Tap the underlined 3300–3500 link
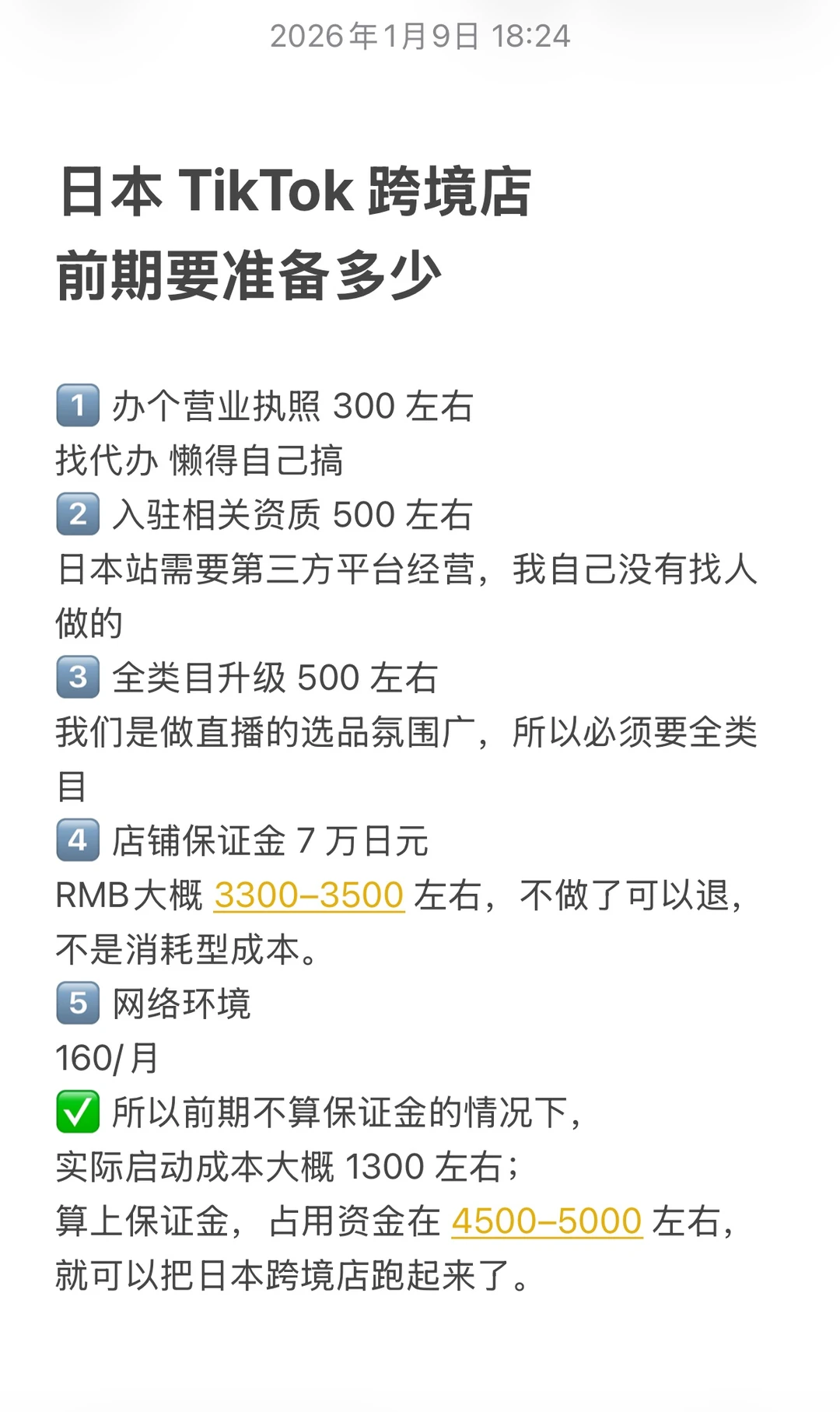Screen dimensions: 840x1412 (x=309, y=895)
